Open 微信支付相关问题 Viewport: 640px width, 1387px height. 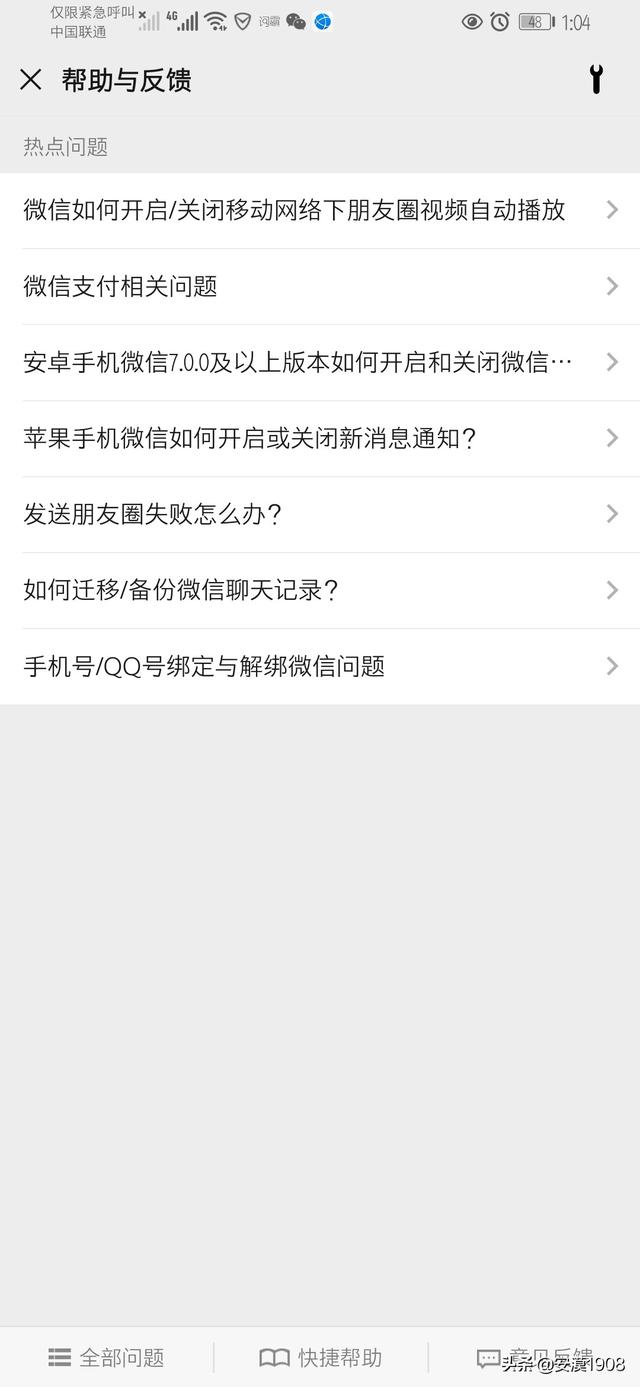(x=320, y=287)
